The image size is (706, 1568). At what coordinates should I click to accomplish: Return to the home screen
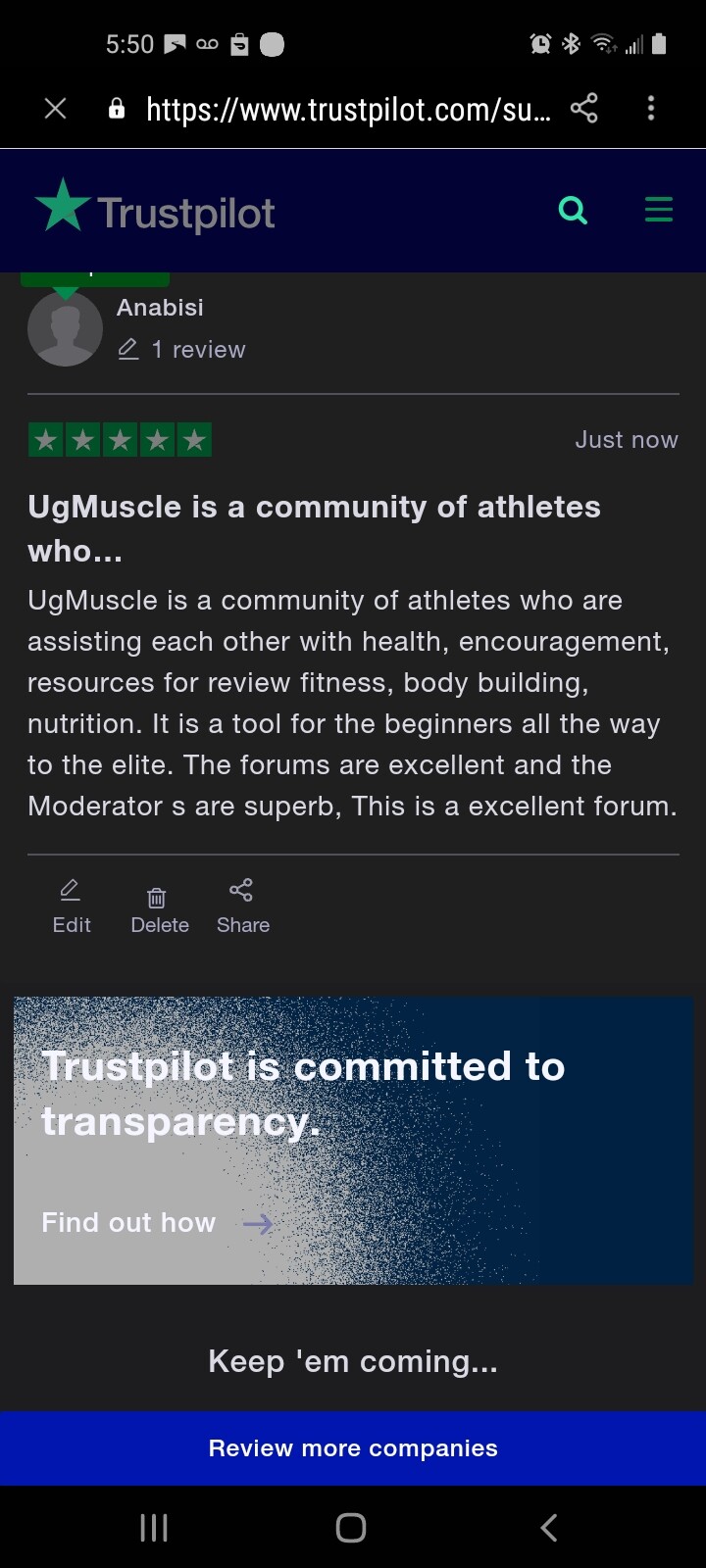(x=351, y=1527)
